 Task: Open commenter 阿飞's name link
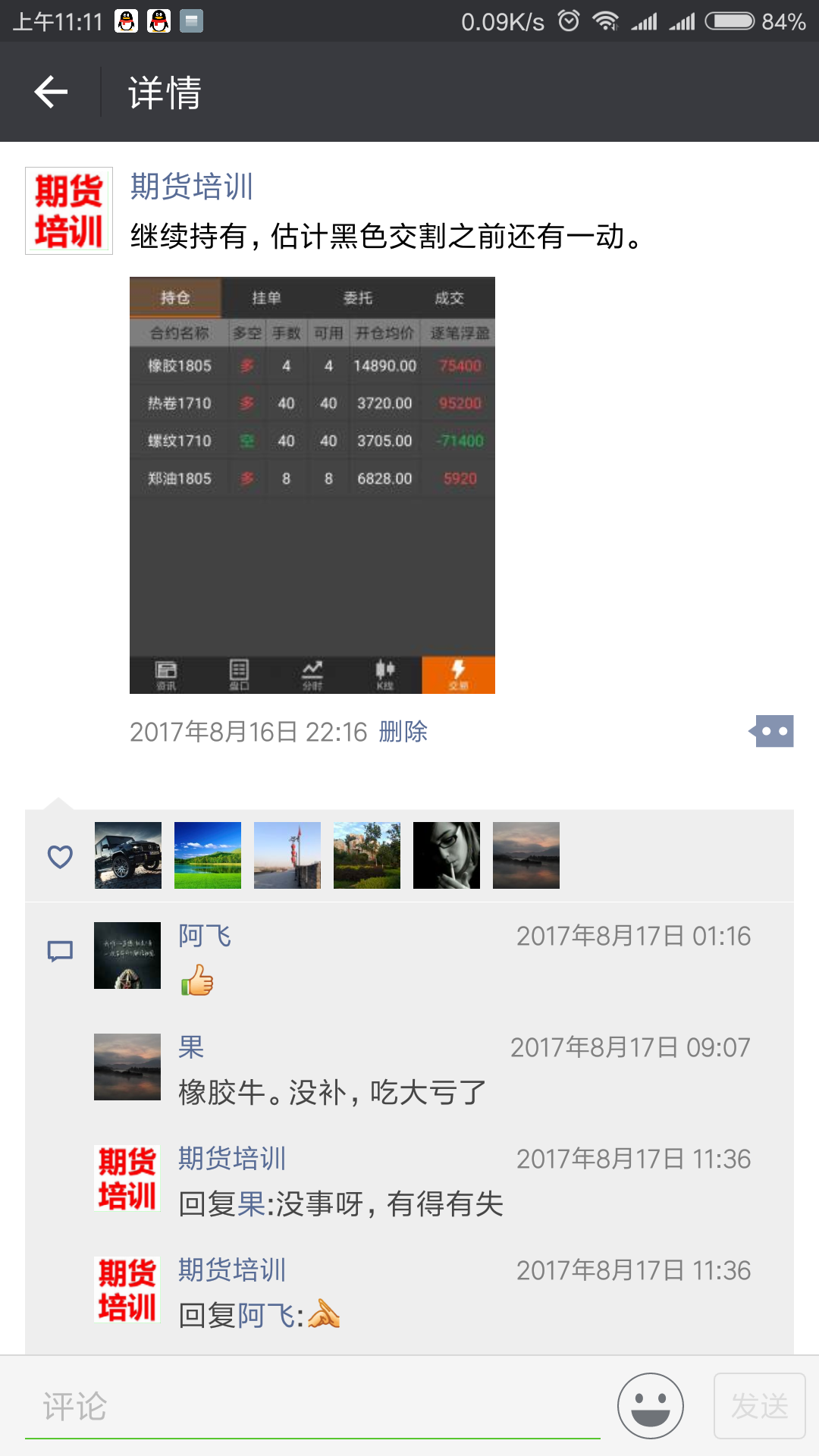click(x=205, y=937)
